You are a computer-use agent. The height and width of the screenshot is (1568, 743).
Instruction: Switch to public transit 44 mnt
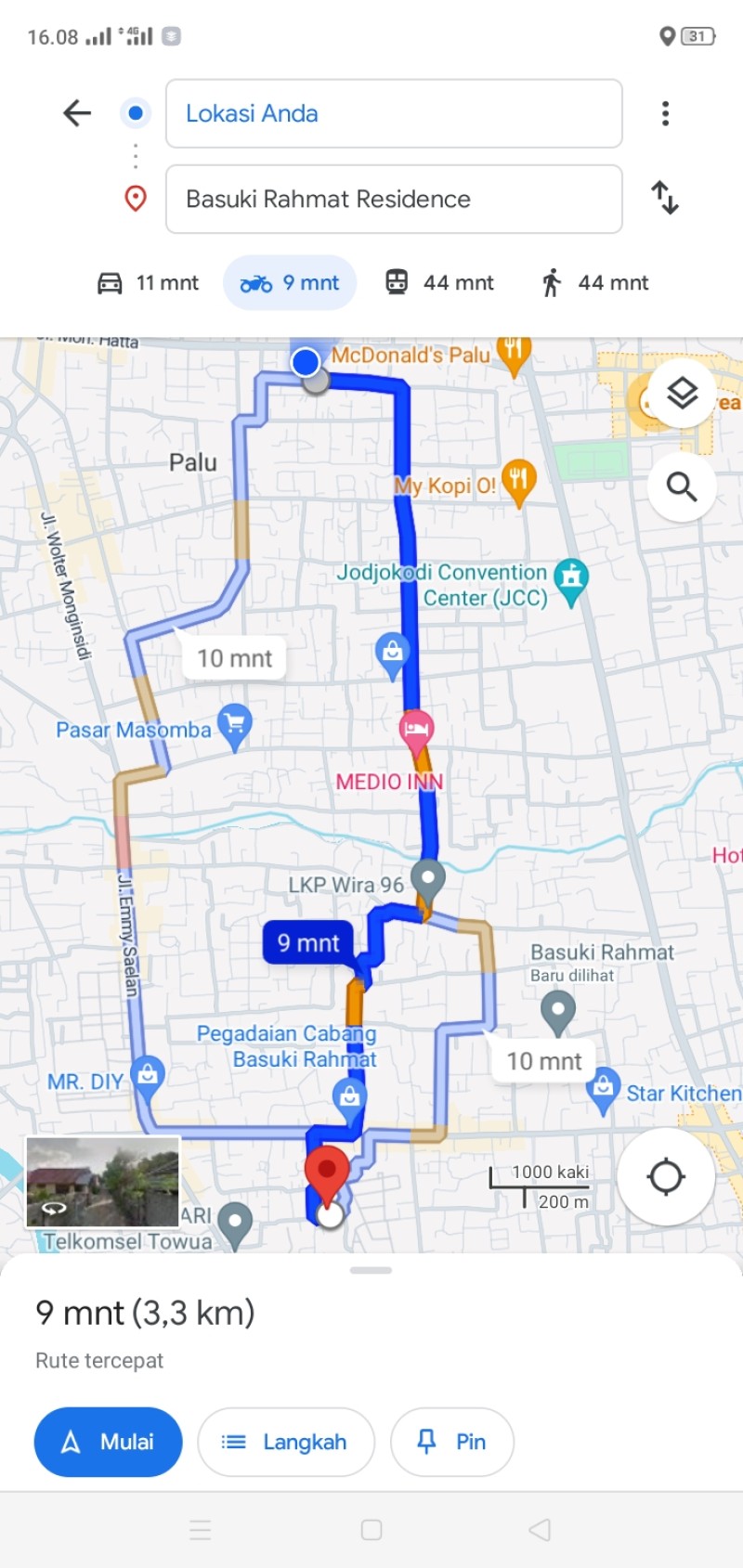tap(439, 283)
